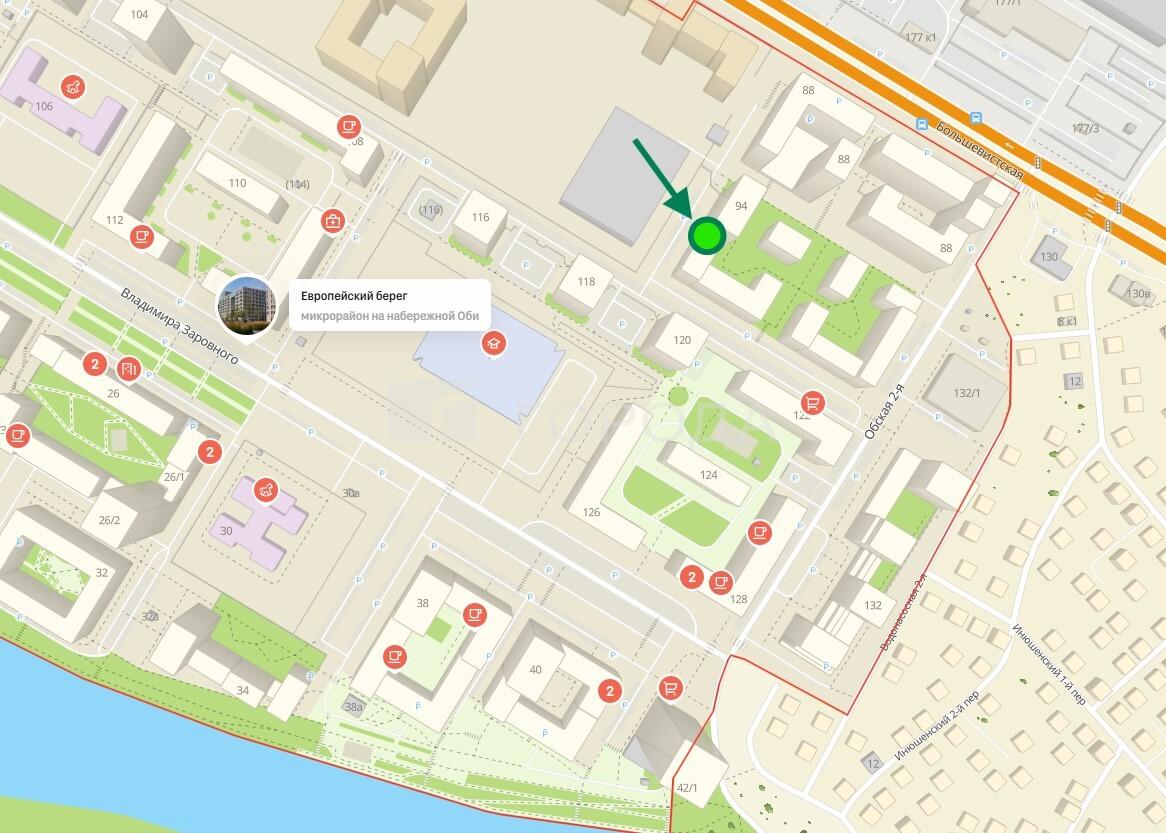Open the shopping cart marker at building 122

click(x=813, y=403)
